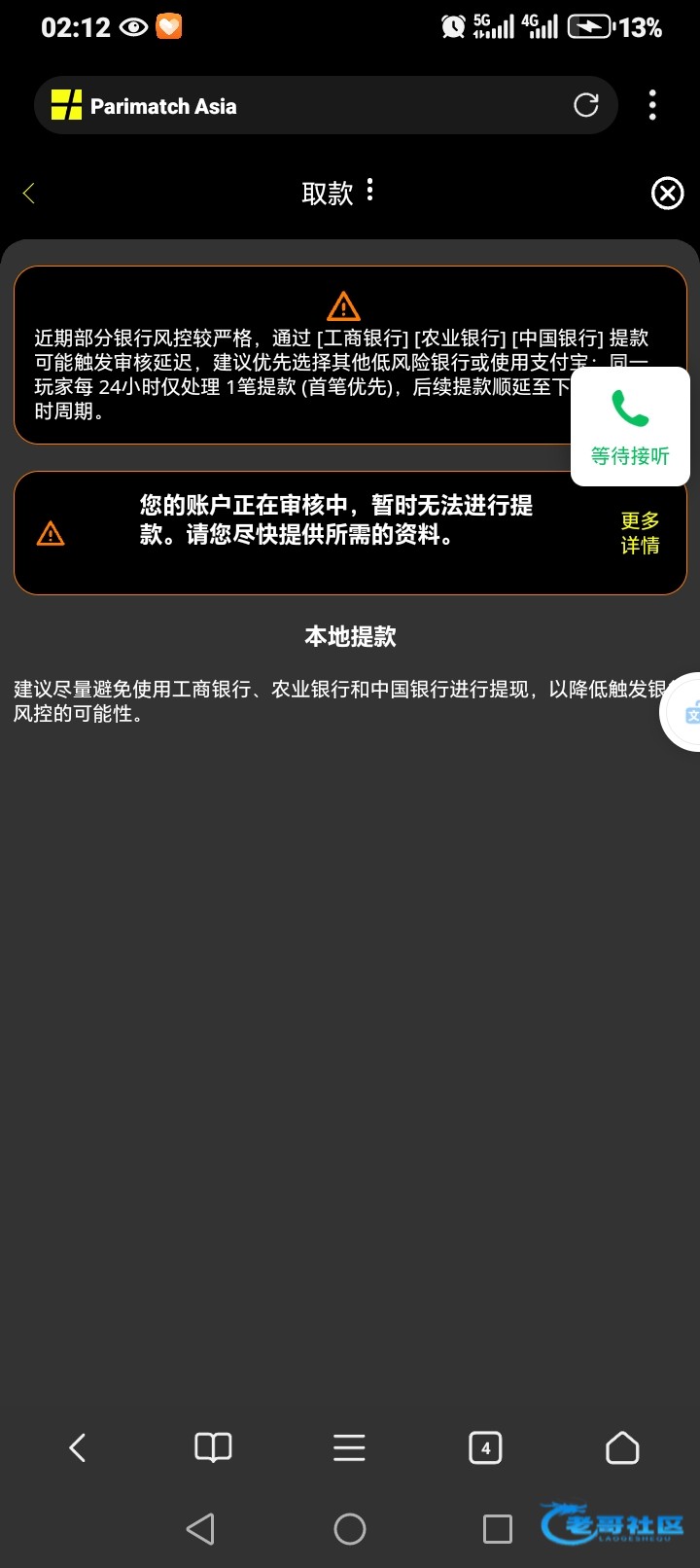
Task: Go to the browser home page
Action: [x=622, y=1447]
